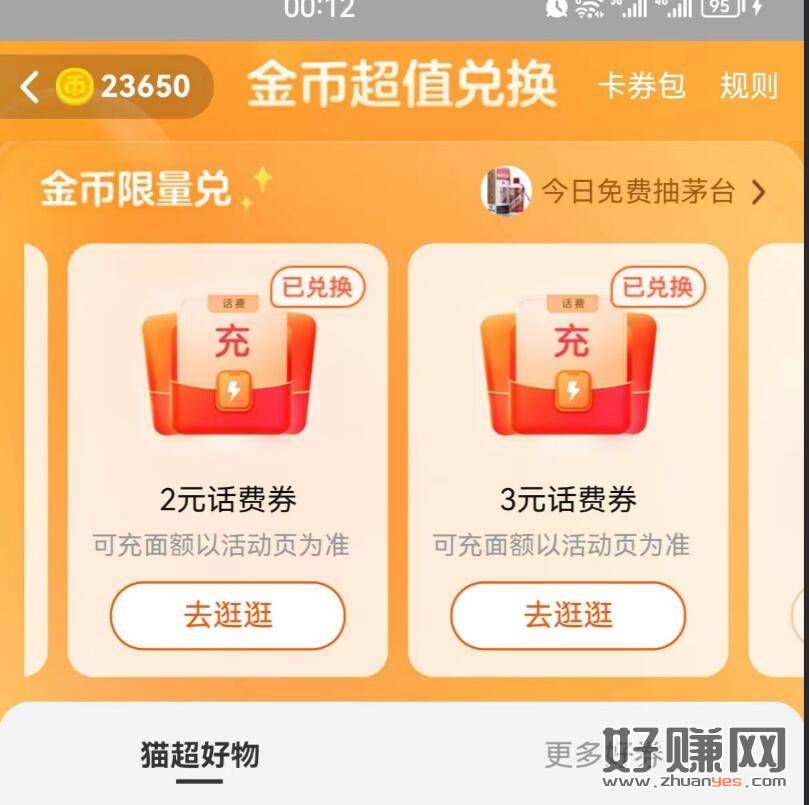Tap 去逛逛 under 3元话费券
Screen dimensions: 809x805
tap(568, 615)
